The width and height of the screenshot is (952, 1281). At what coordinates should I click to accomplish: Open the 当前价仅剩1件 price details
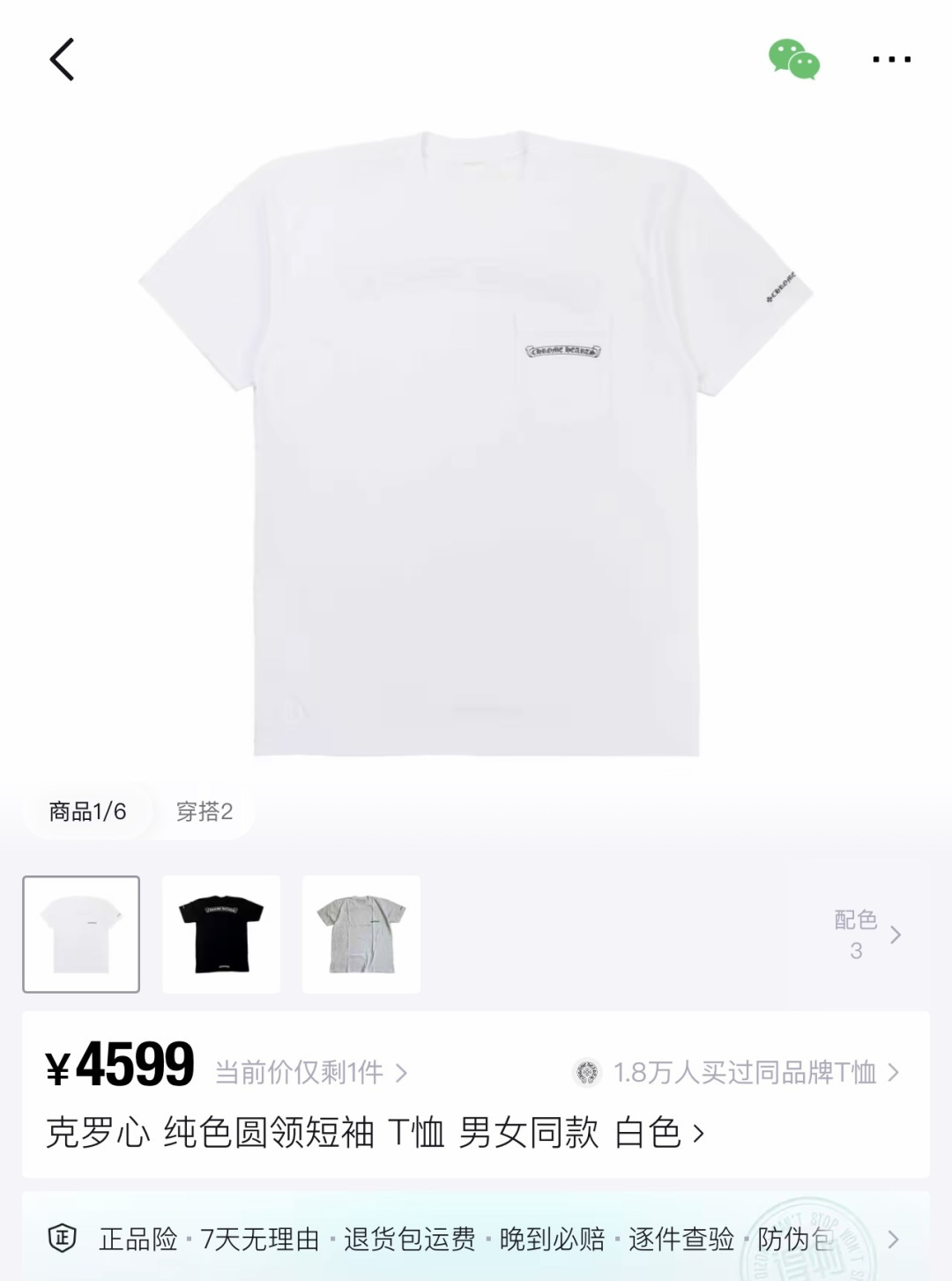[x=310, y=1072]
